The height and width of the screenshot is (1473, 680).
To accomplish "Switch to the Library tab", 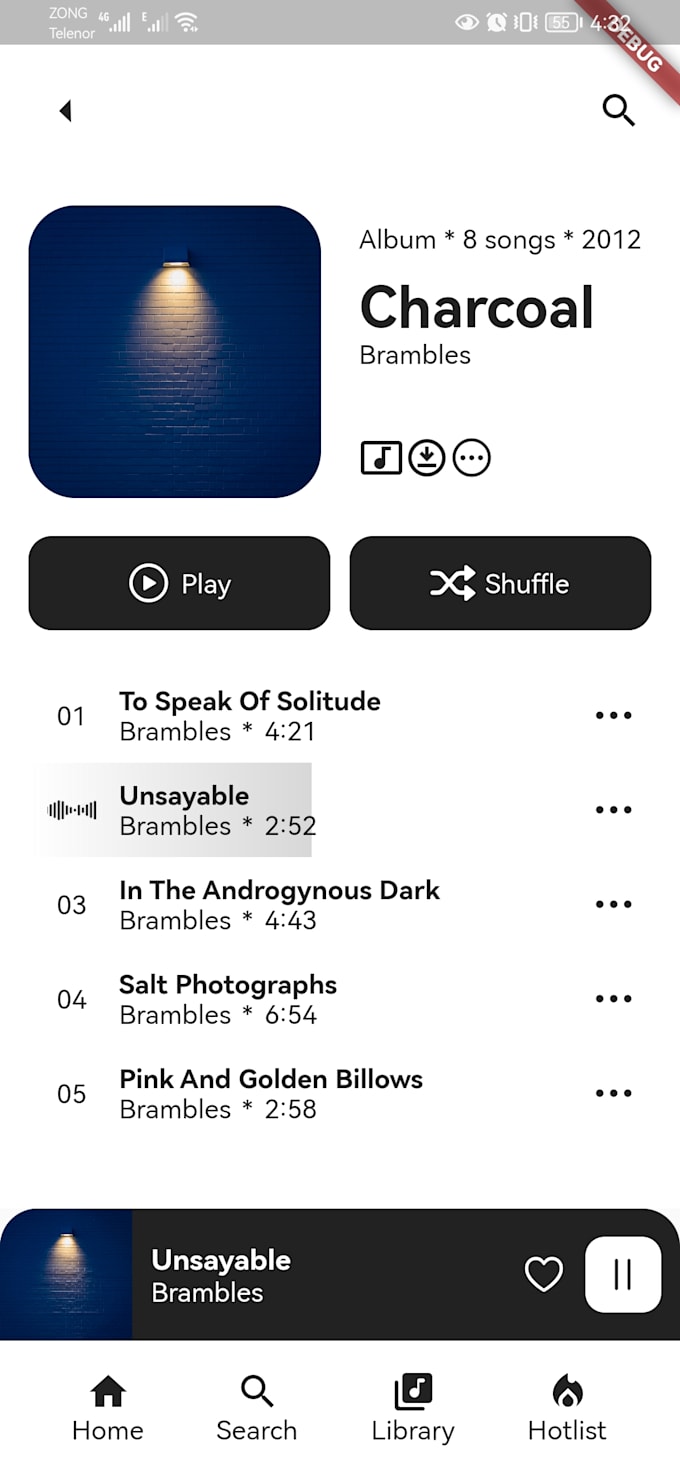I will click(413, 1408).
